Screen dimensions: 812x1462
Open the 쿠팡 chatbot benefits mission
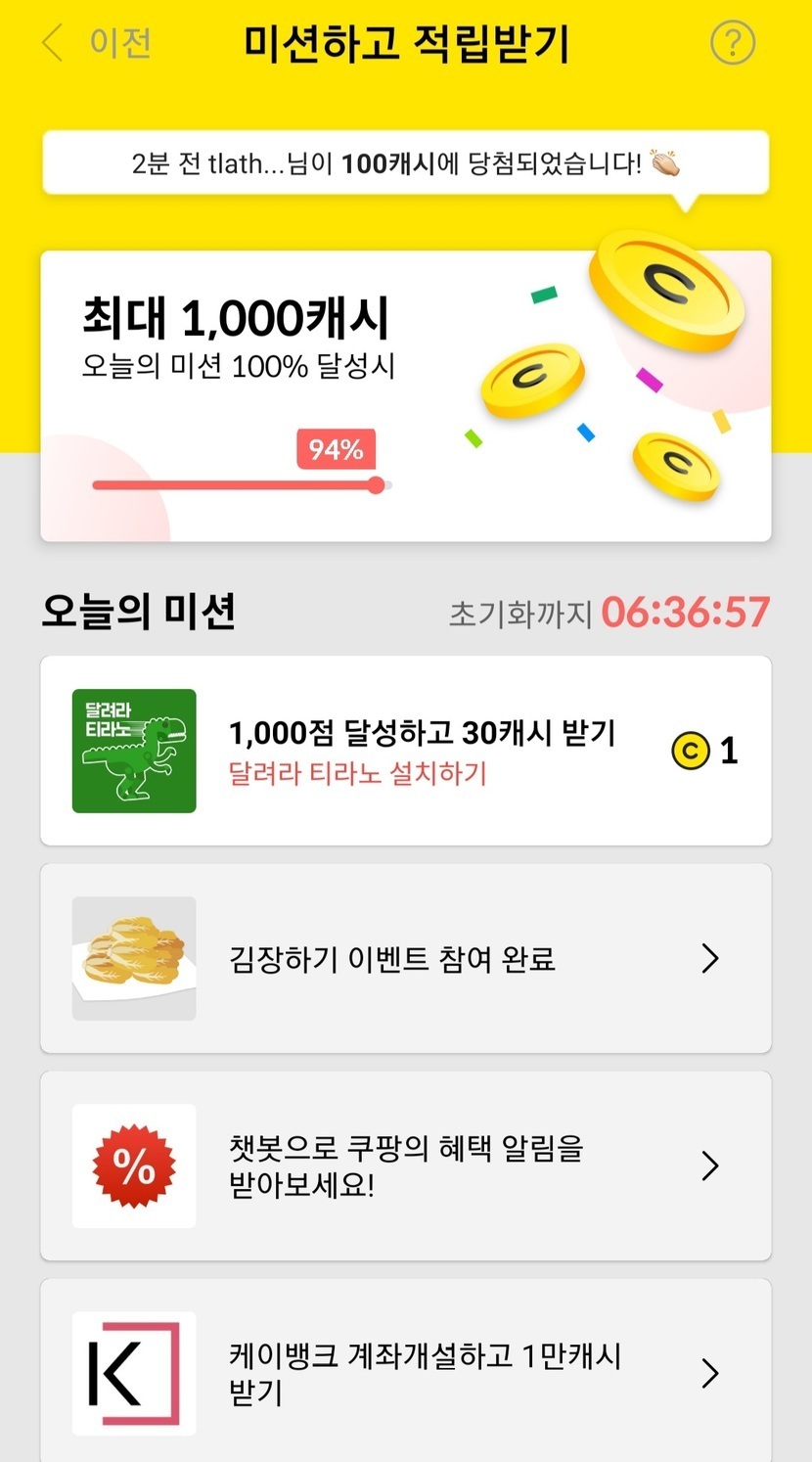coord(405,1165)
